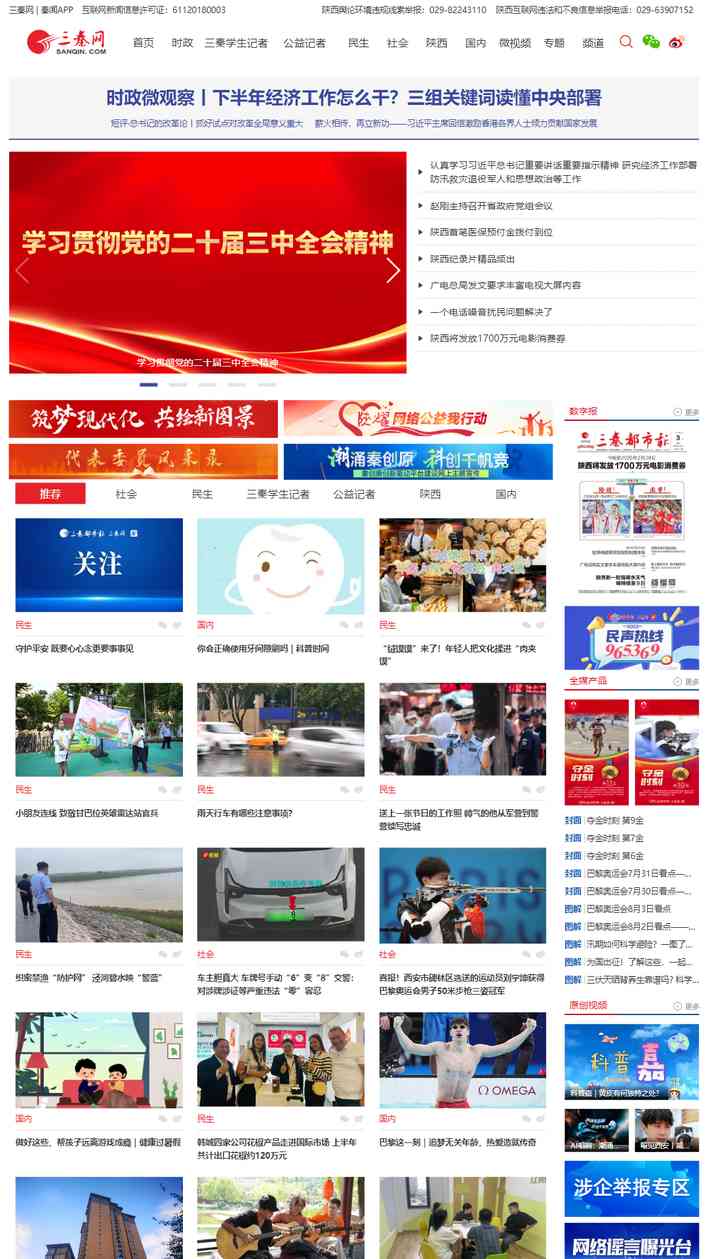
Task: Open 微视频 in top navigation
Action: 515,43
